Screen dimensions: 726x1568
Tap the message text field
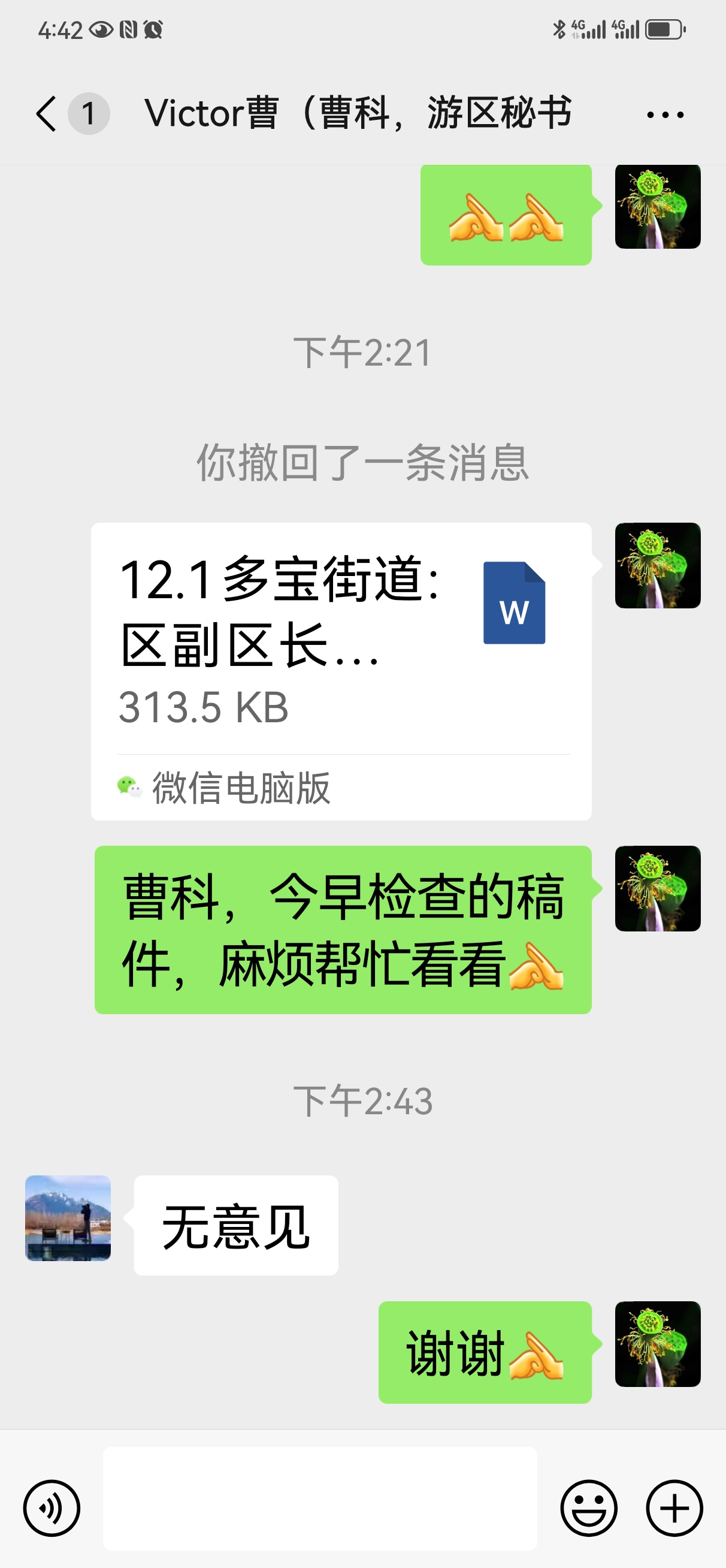coord(319,1498)
